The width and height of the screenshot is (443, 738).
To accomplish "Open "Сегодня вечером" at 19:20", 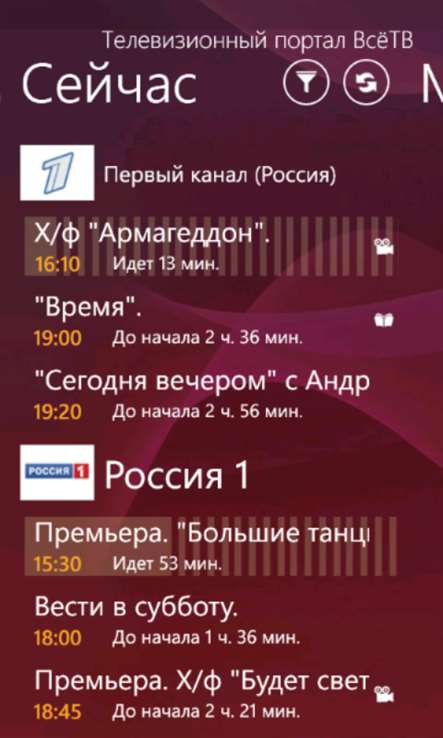I will coord(209,395).
